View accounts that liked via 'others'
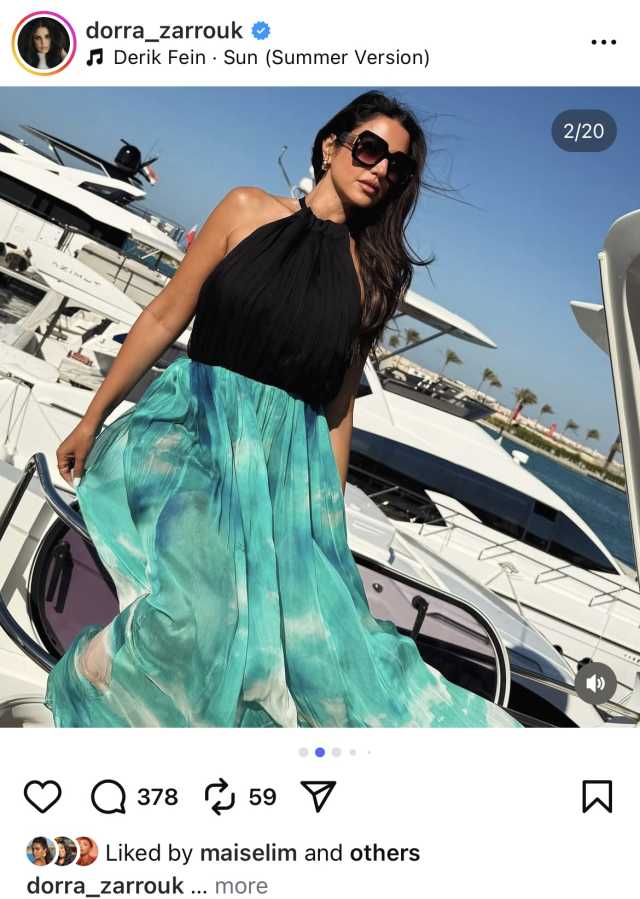Image resolution: width=640 pixels, height=899 pixels. coord(384,853)
